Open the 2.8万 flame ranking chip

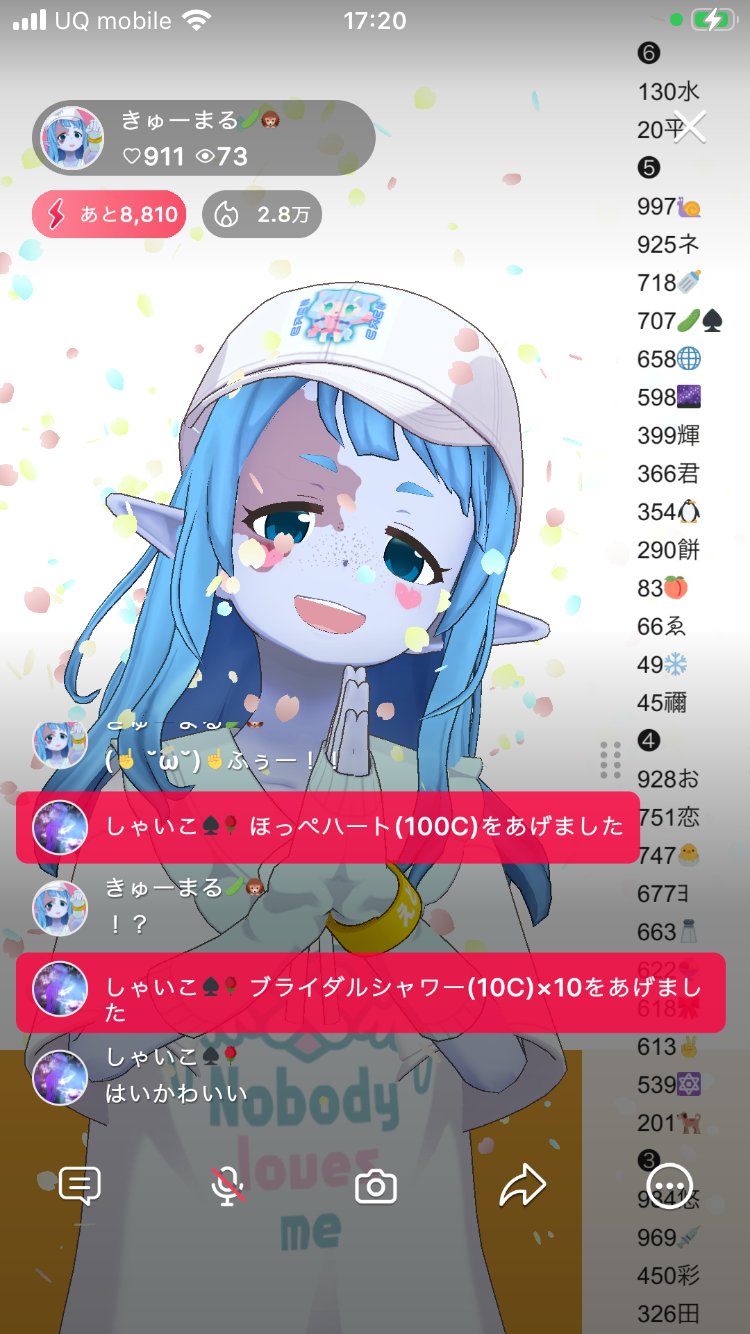(x=262, y=214)
